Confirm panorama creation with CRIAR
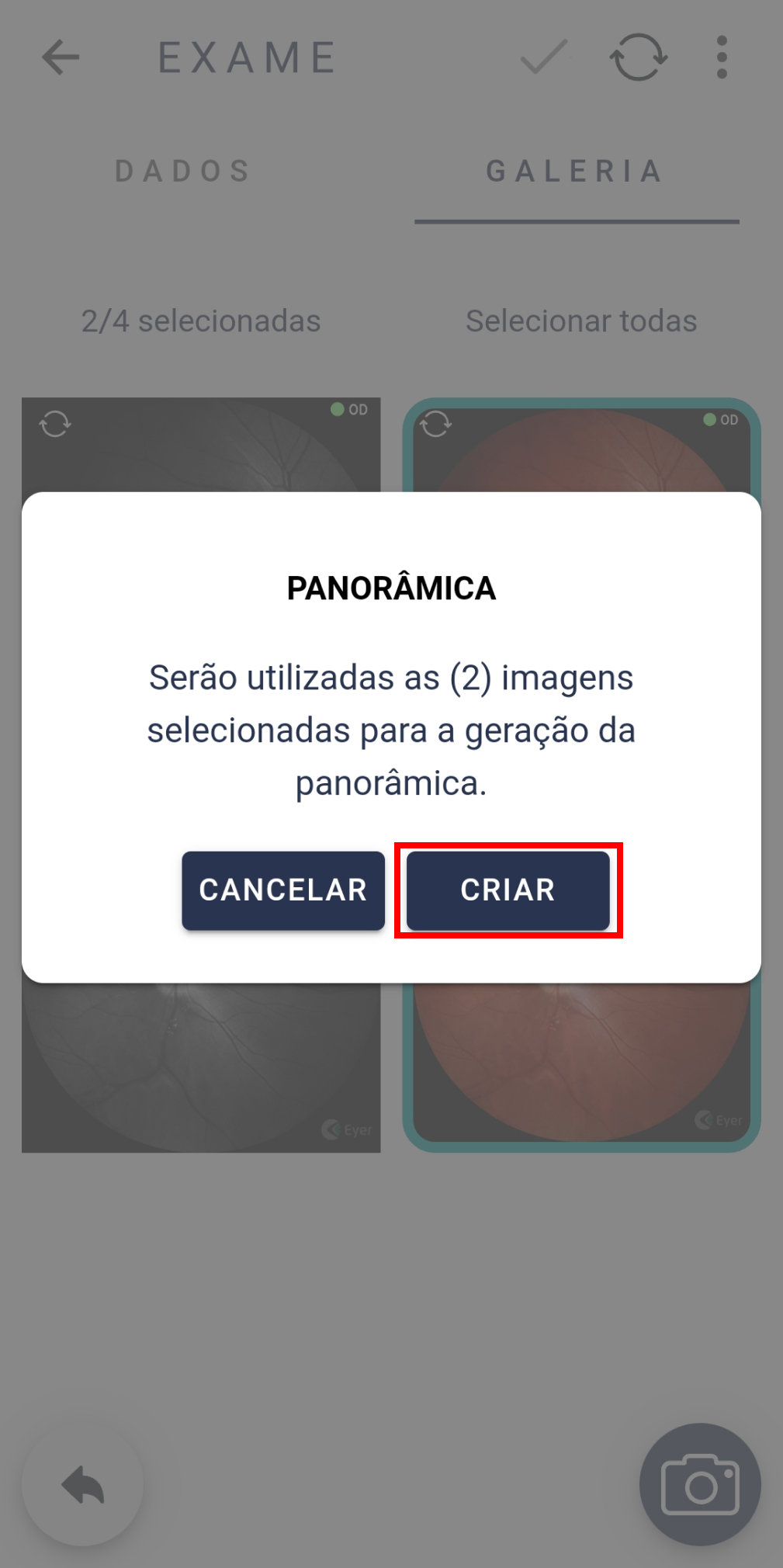 [508, 890]
